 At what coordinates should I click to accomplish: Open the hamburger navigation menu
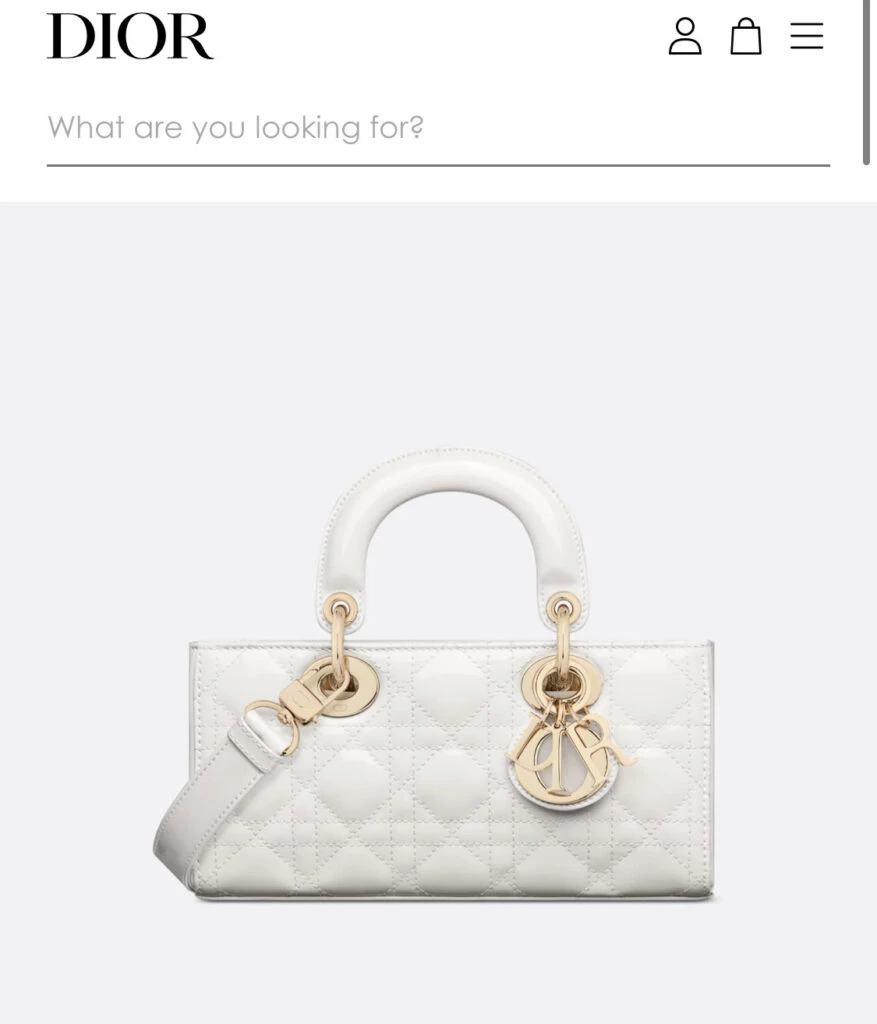808,38
